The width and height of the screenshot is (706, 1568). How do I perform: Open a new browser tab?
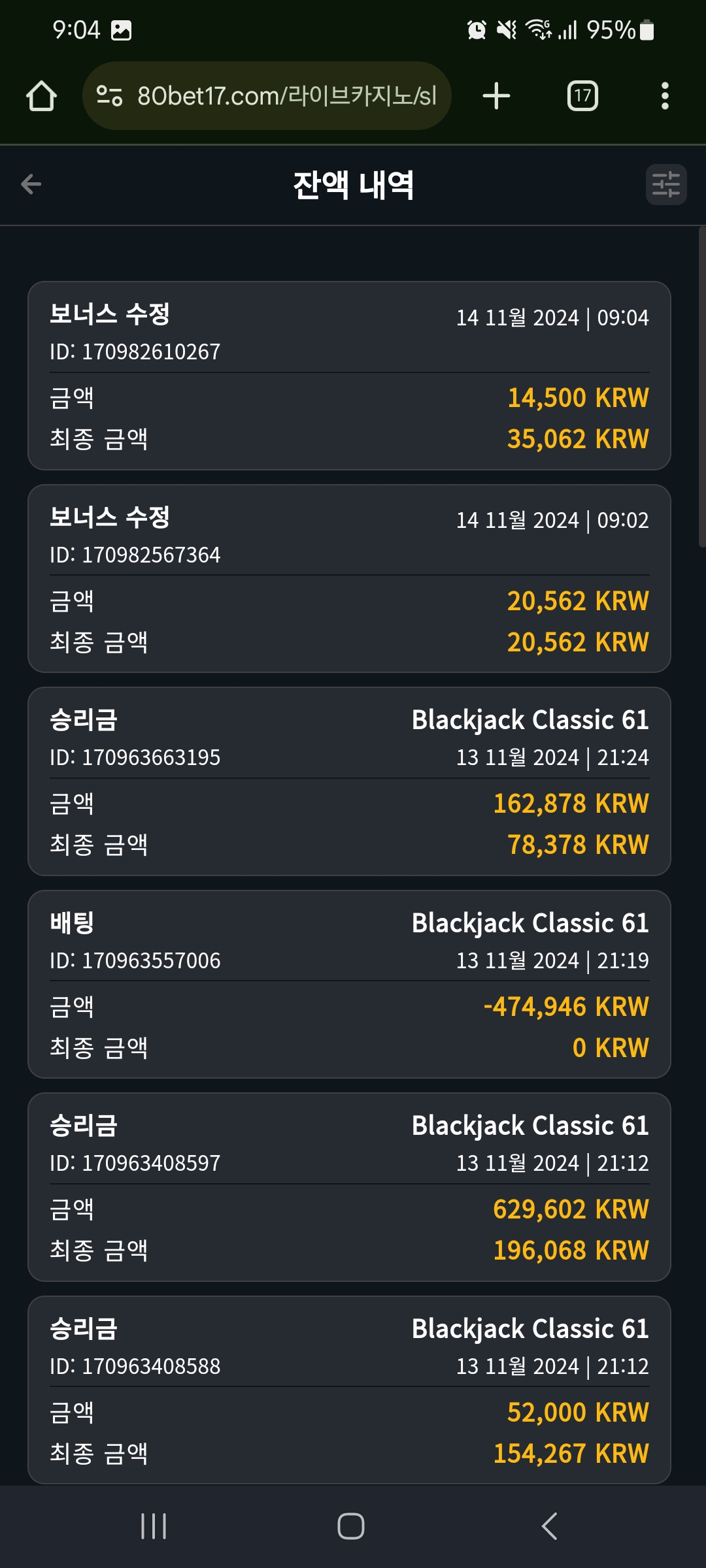[496, 96]
